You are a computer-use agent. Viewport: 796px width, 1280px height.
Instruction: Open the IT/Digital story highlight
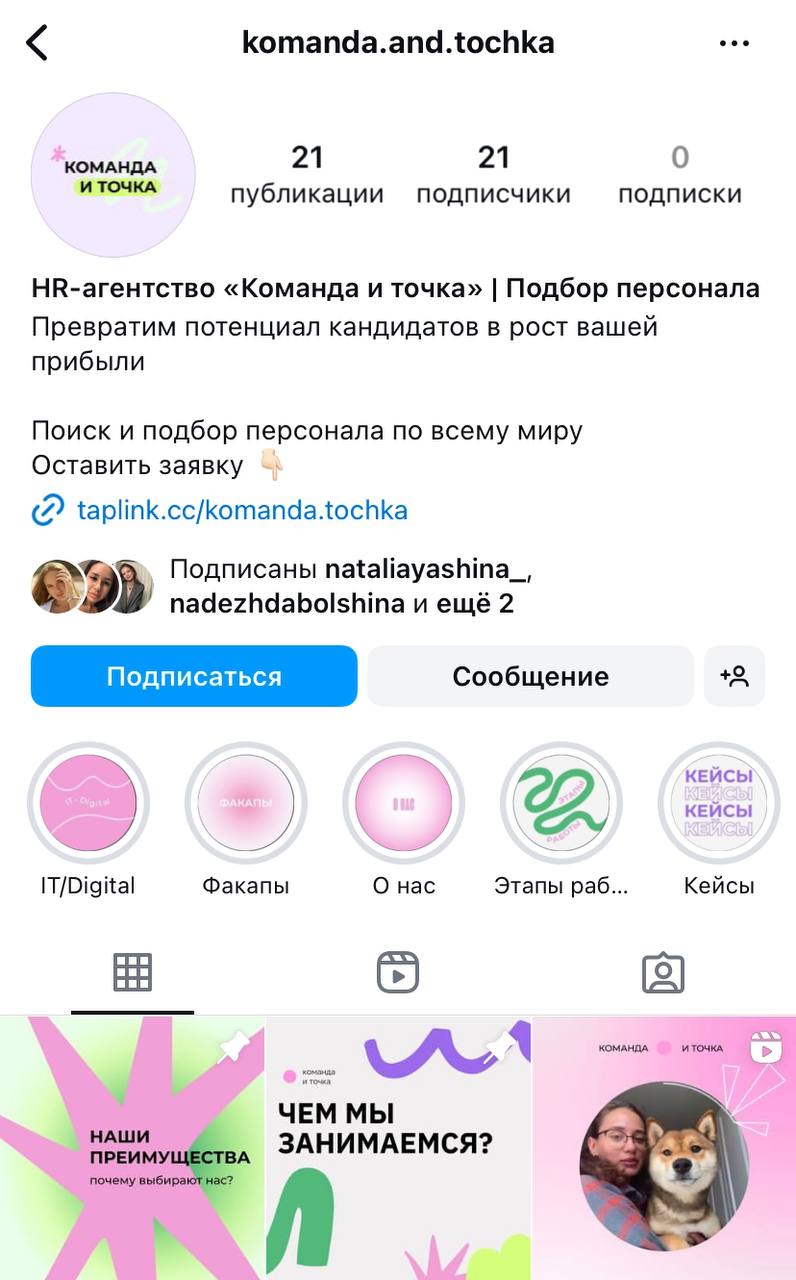(x=88, y=802)
